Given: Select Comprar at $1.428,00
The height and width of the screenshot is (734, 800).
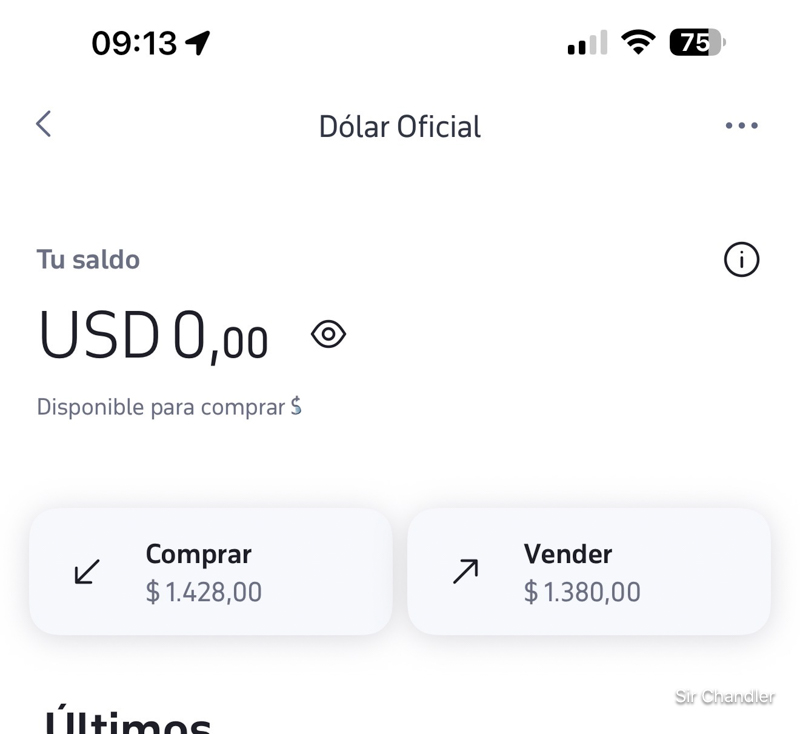Looking at the screenshot, I should (x=210, y=572).
